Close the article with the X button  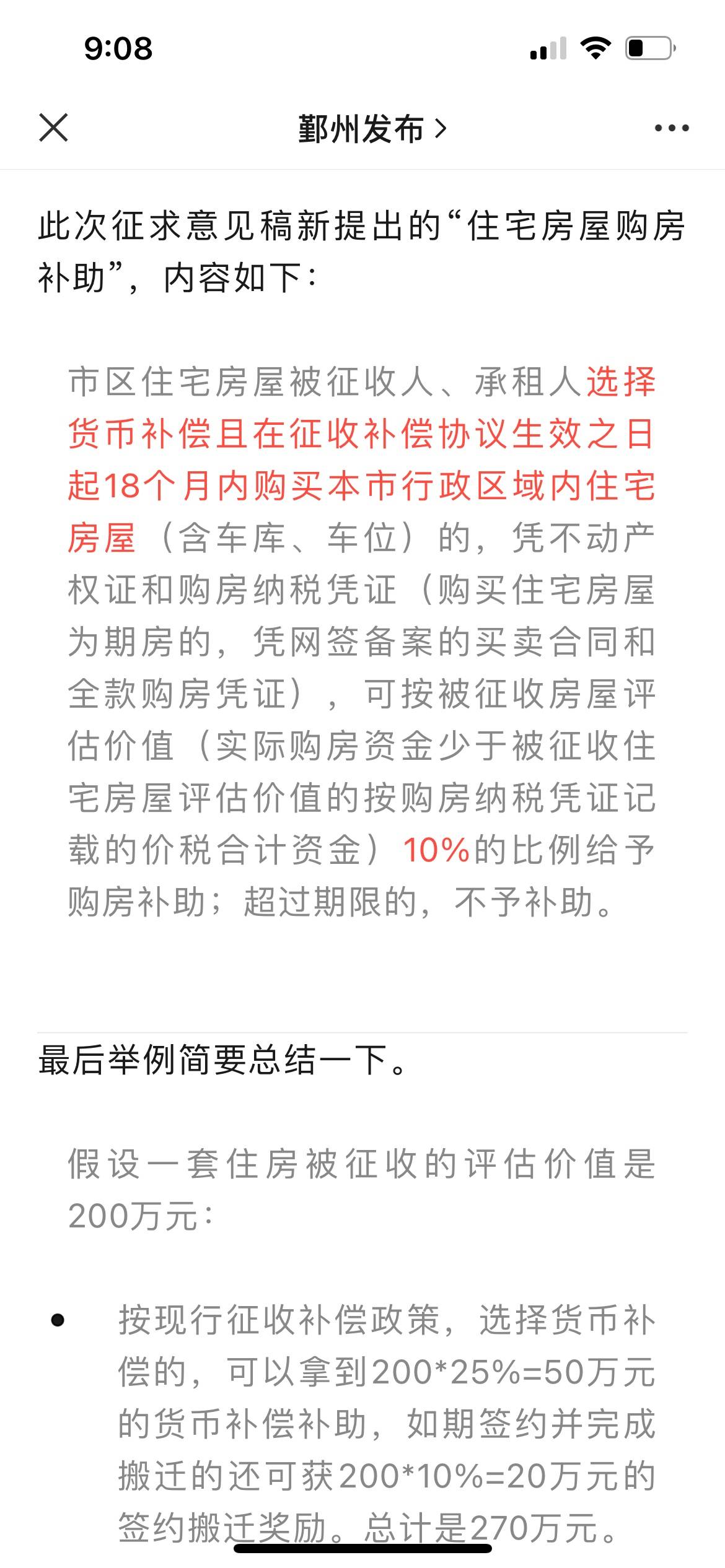click(53, 128)
